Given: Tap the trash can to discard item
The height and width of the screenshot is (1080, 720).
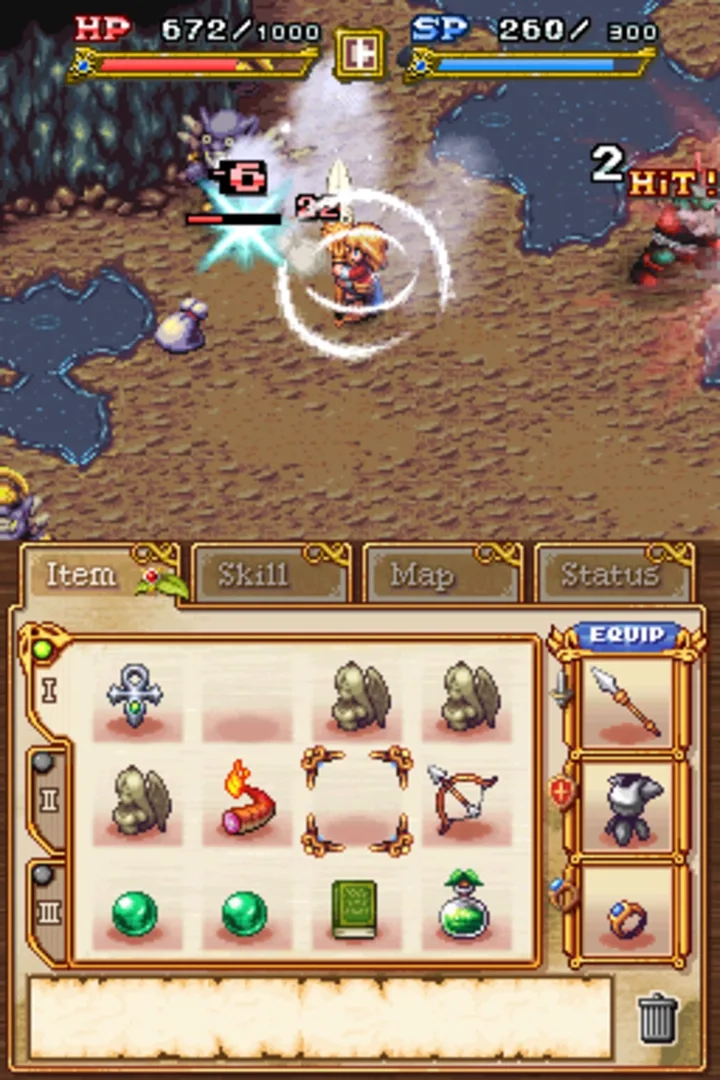Looking at the screenshot, I should (657, 1019).
